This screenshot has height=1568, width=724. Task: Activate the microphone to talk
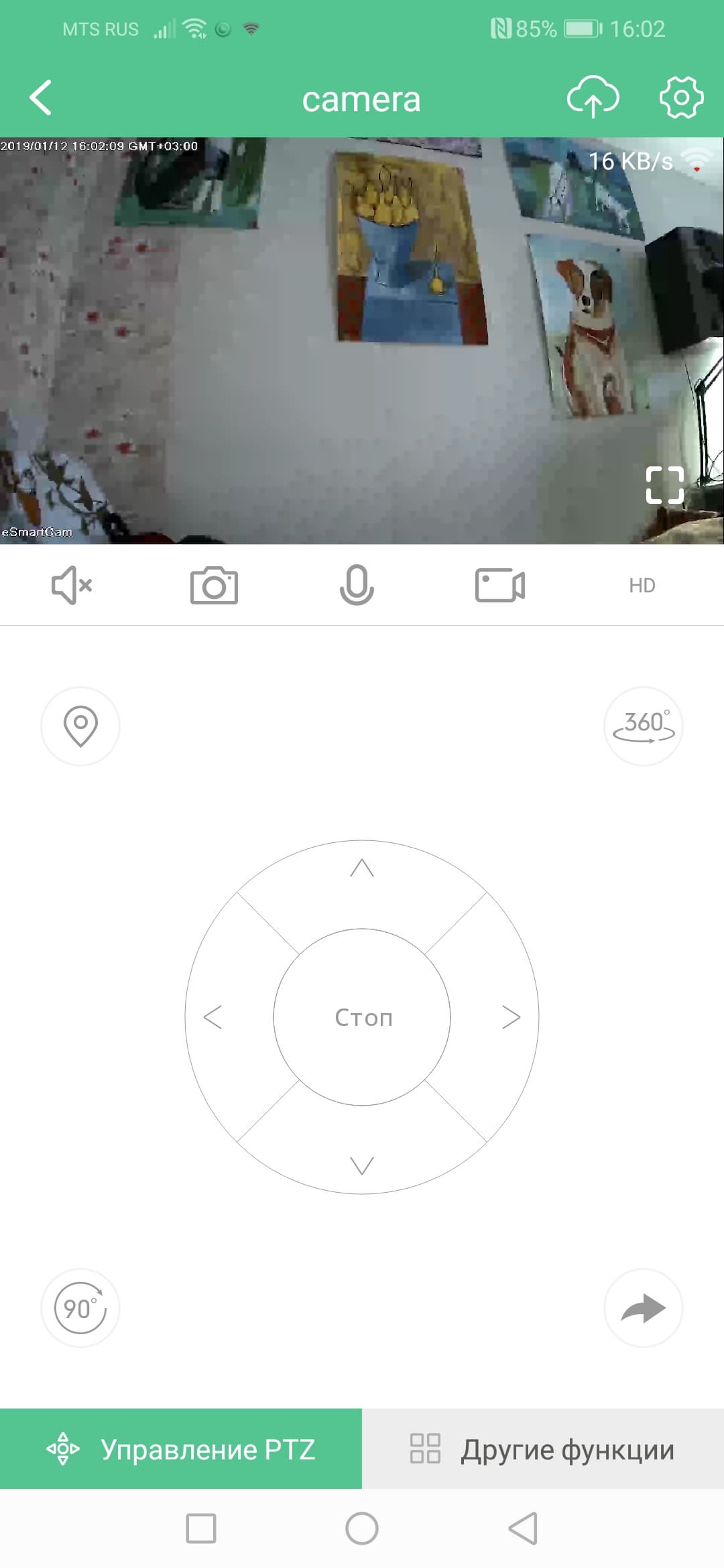pos(357,586)
